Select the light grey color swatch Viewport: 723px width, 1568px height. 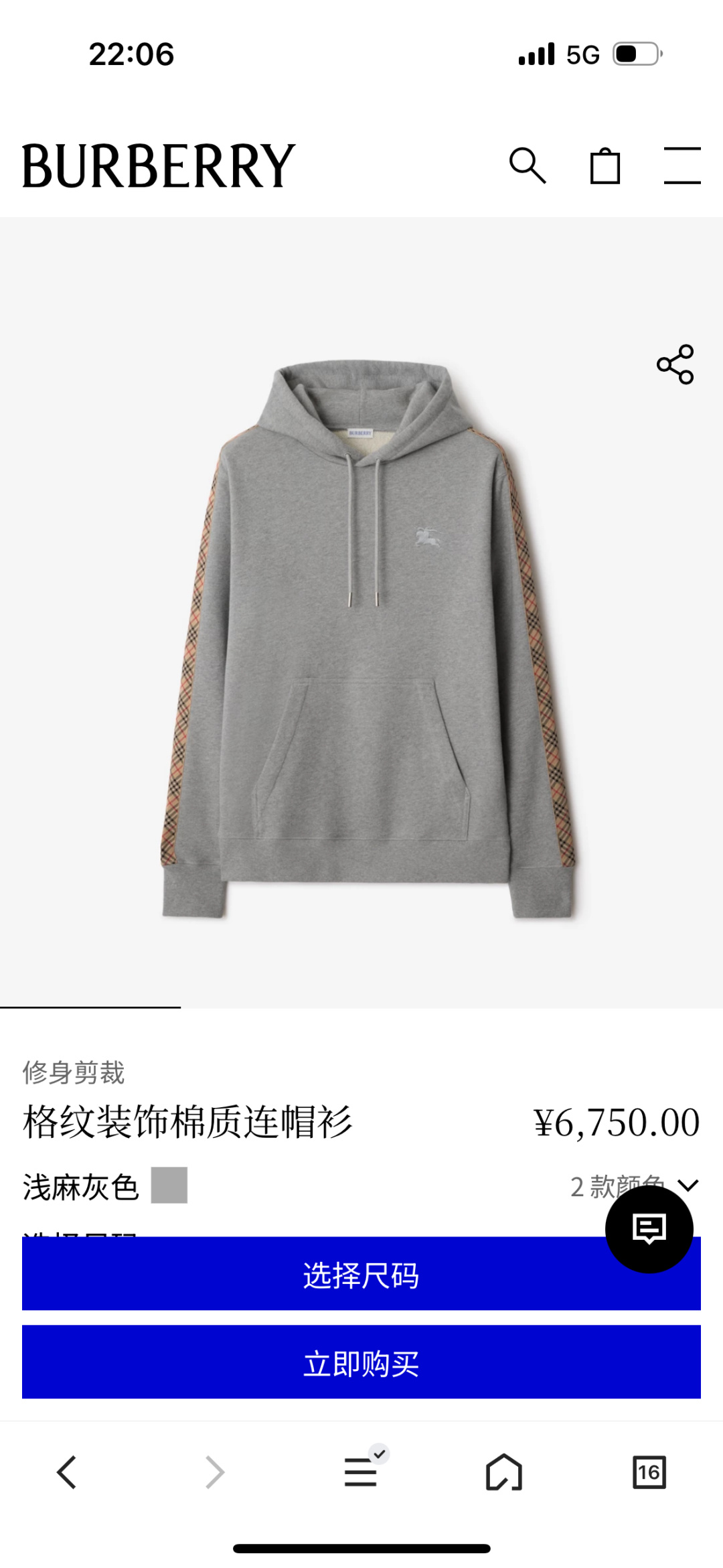[169, 1185]
